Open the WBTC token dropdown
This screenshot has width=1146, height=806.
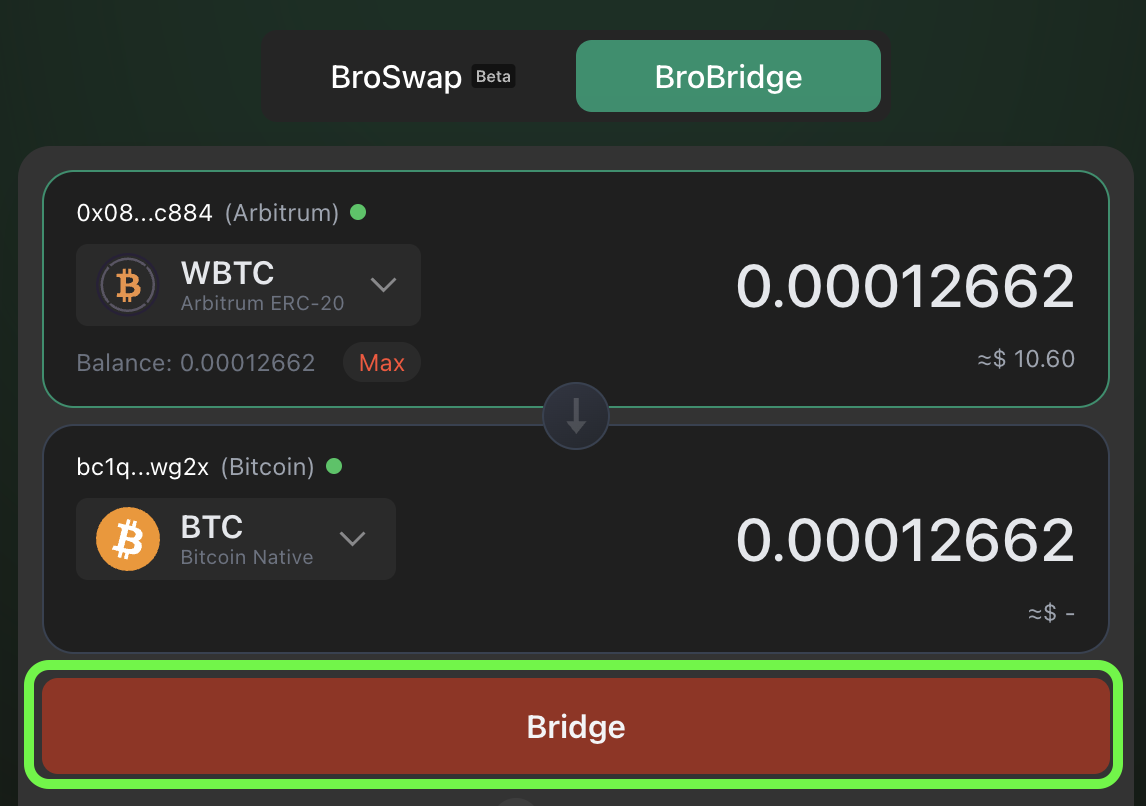pyautogui.click(x=248, y=285)
